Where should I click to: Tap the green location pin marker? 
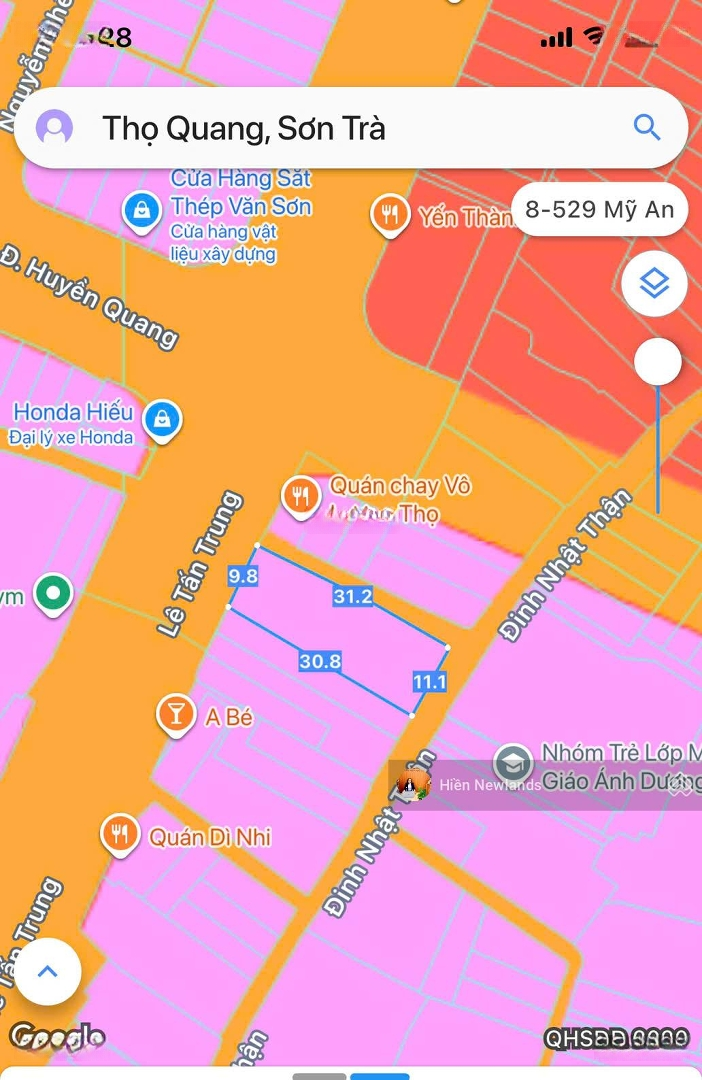click(x=53, y=594)
